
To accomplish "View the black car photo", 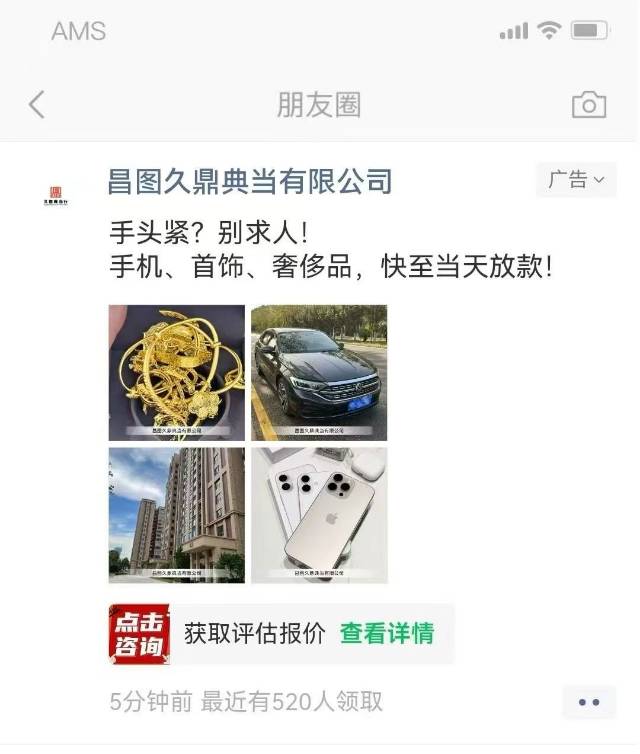I will [319, 372].
